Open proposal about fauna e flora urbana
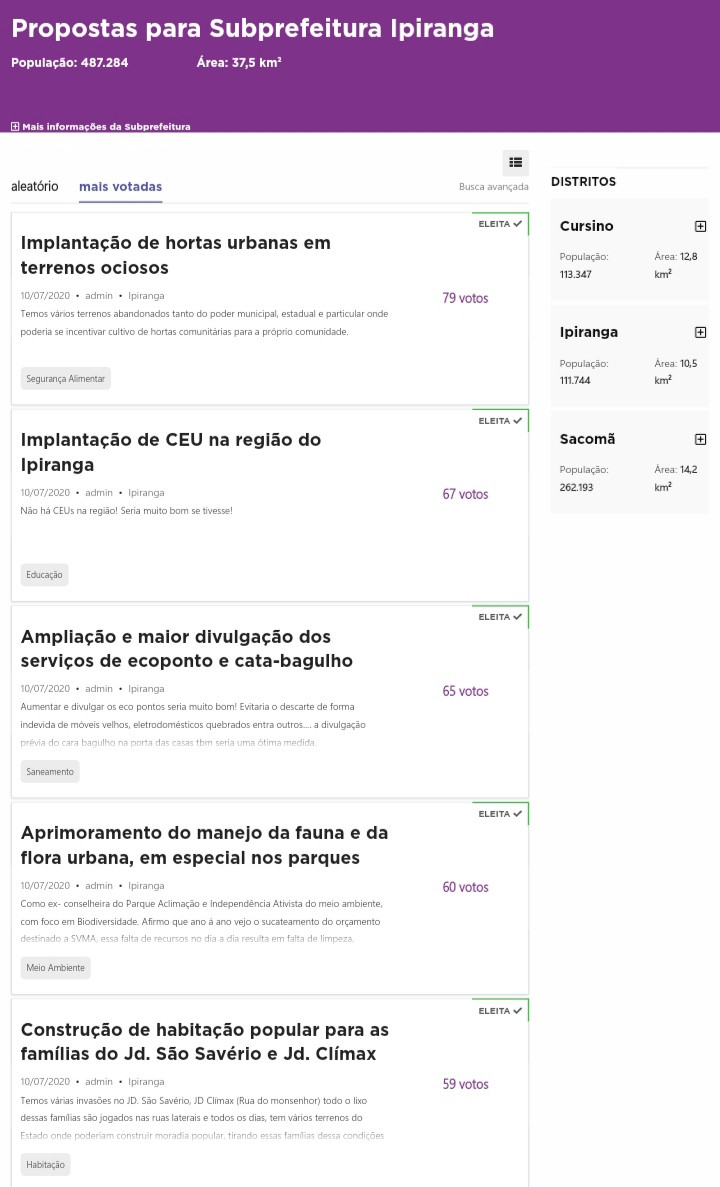This screenshot has width=720, height=1187. coord(204,845)
